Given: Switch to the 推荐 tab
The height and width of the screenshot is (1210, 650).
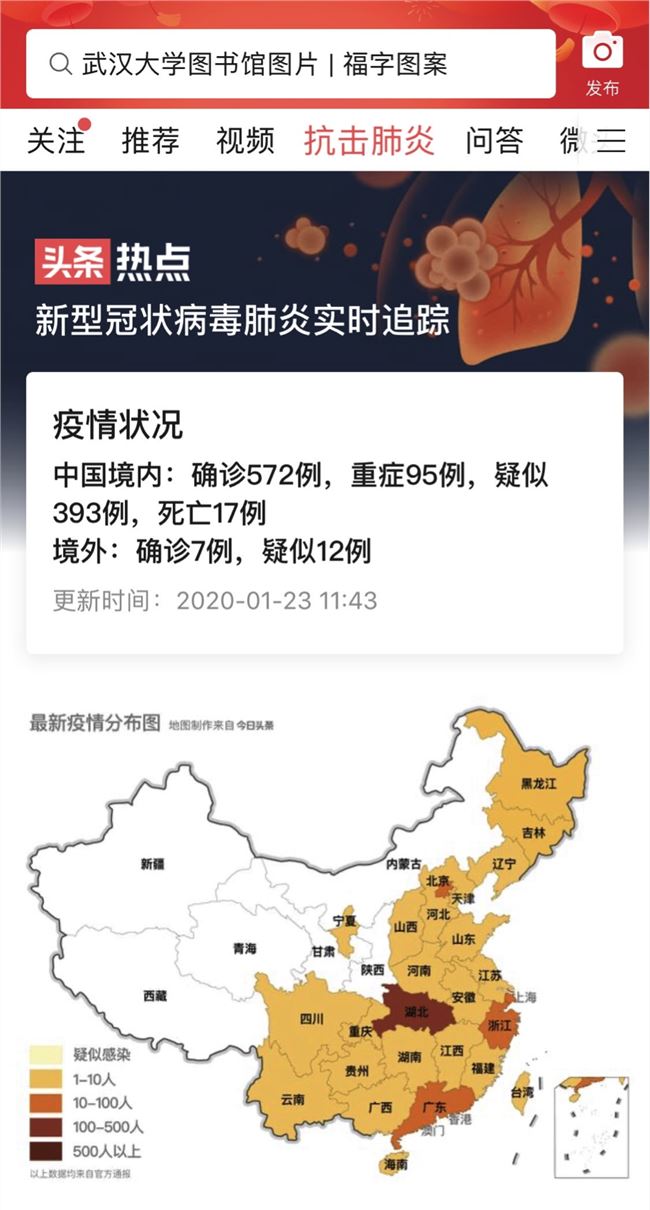Looking at the screenshot, I should point(151,141).
